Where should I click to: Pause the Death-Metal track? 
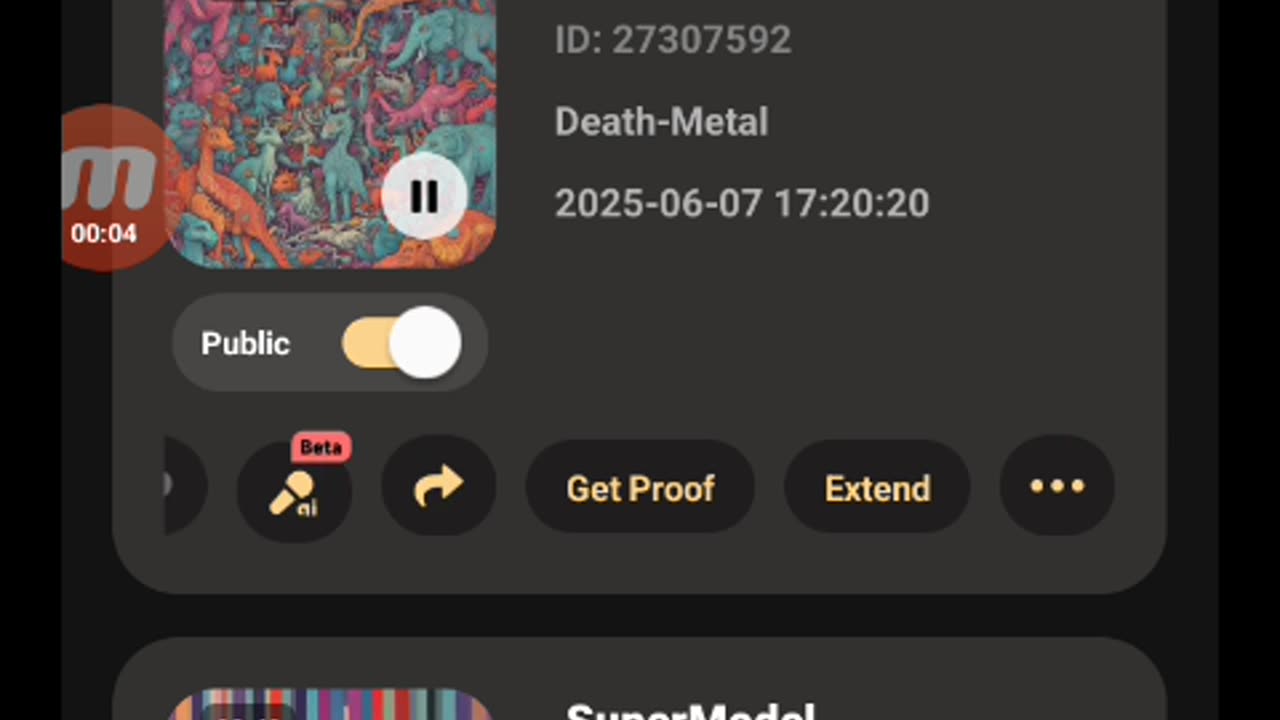(424, 197)
